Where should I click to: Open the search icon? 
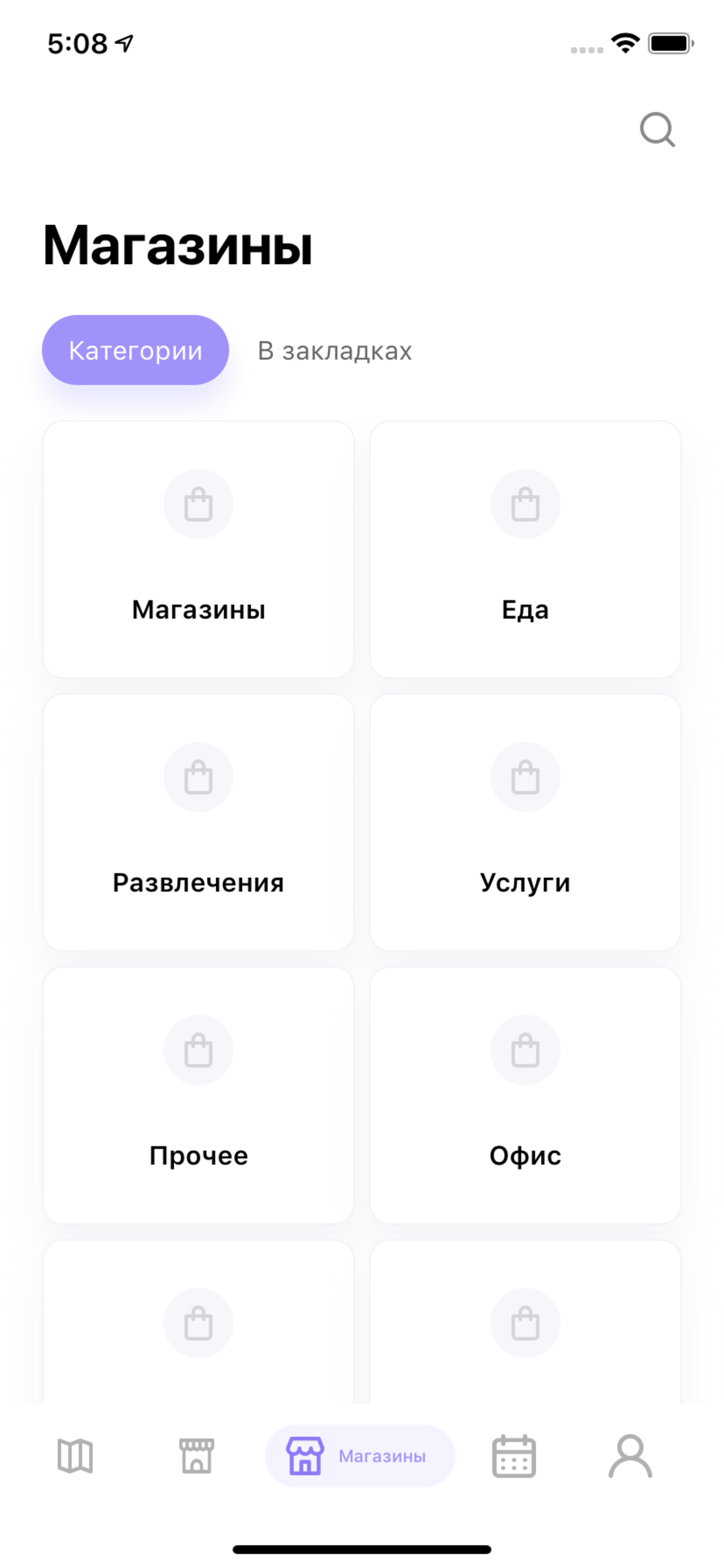coord(656,129)
